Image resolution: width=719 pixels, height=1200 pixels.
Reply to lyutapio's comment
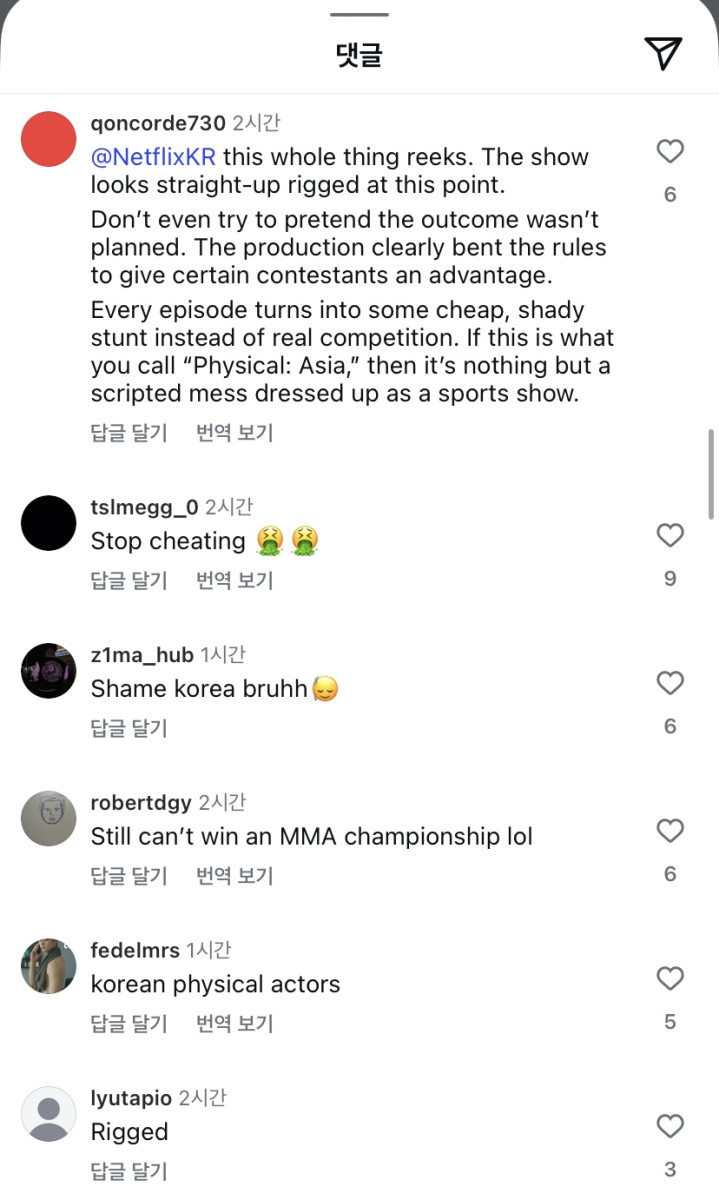tap(128, 1171)
